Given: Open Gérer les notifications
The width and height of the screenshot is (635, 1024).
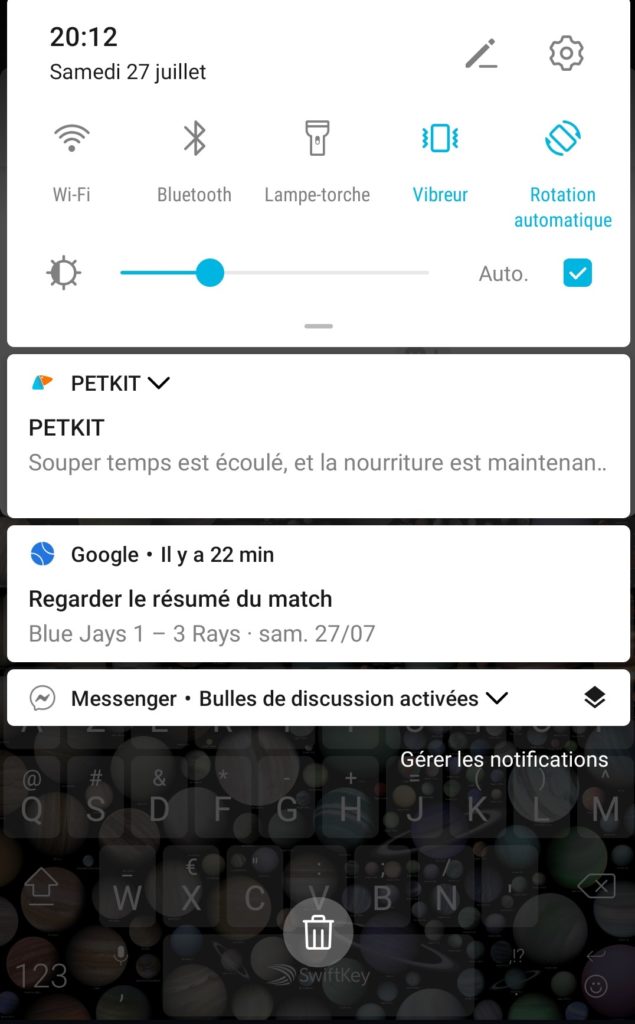Looking at the screenshot, I should tap(504, 760).
